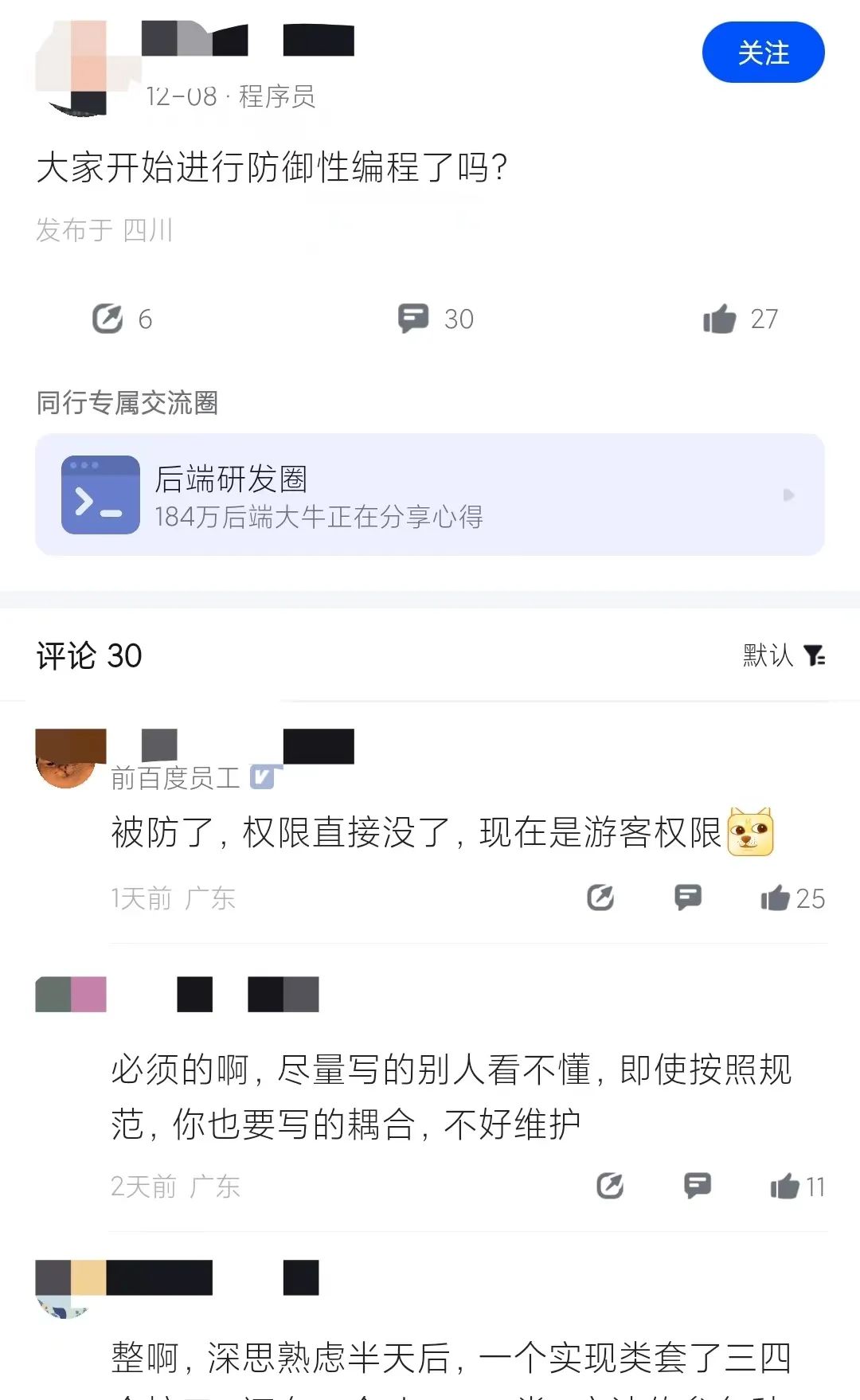This screenshot has width=860, height=1400.
Task: Select the terminal icon of 后端研发圈
Action: [100, 495]
